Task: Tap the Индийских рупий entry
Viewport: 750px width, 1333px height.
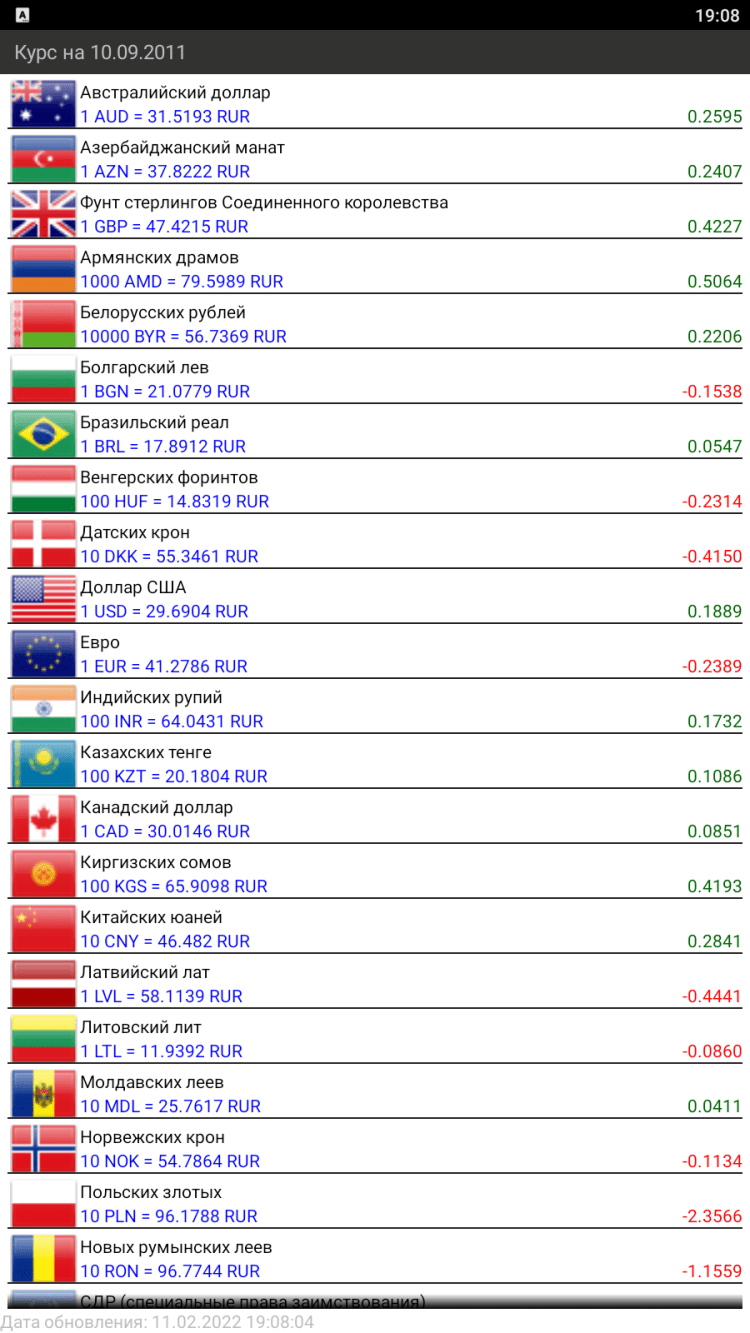Action: click(375, 709)
